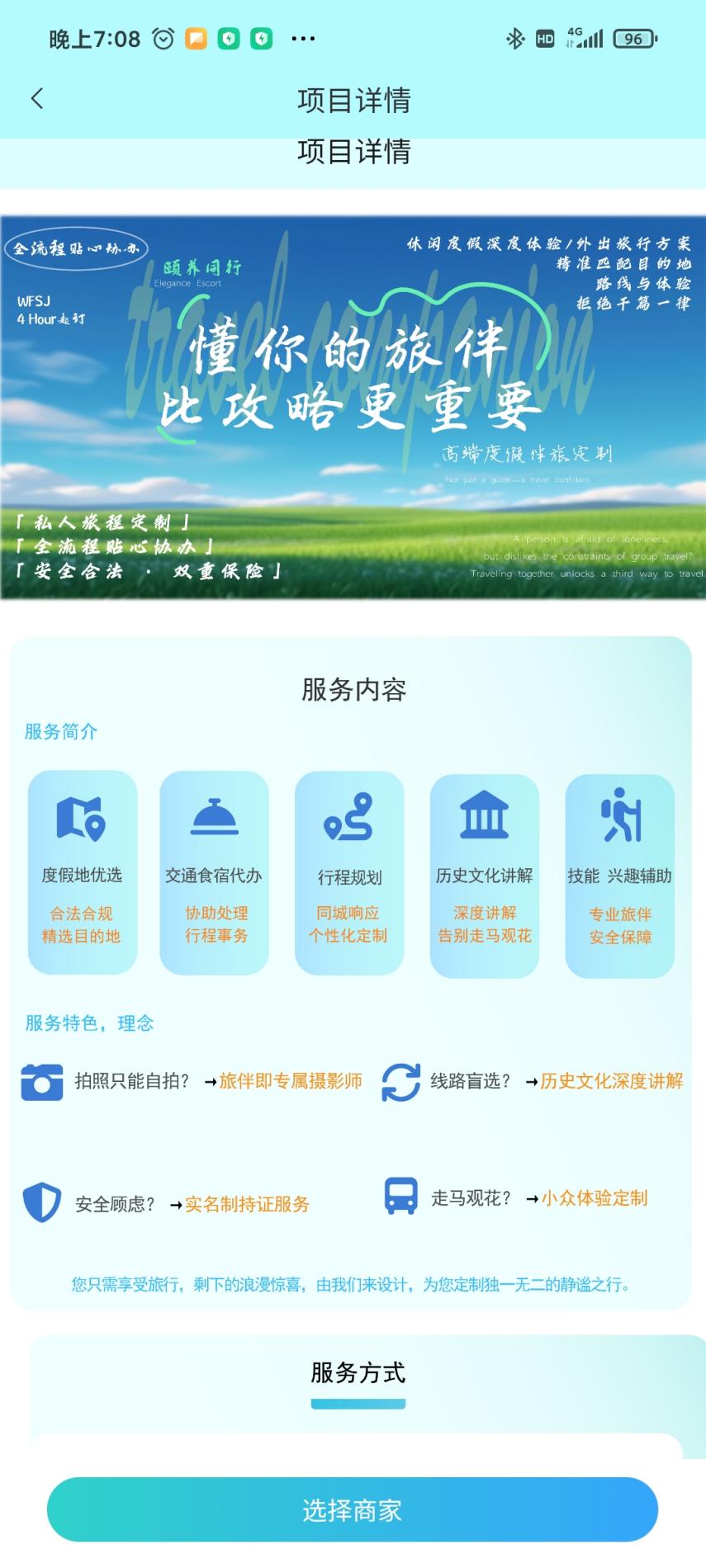Click the Bluetooth icon in status bar
Screen dimensions: 706x1568
coord(514,37)
